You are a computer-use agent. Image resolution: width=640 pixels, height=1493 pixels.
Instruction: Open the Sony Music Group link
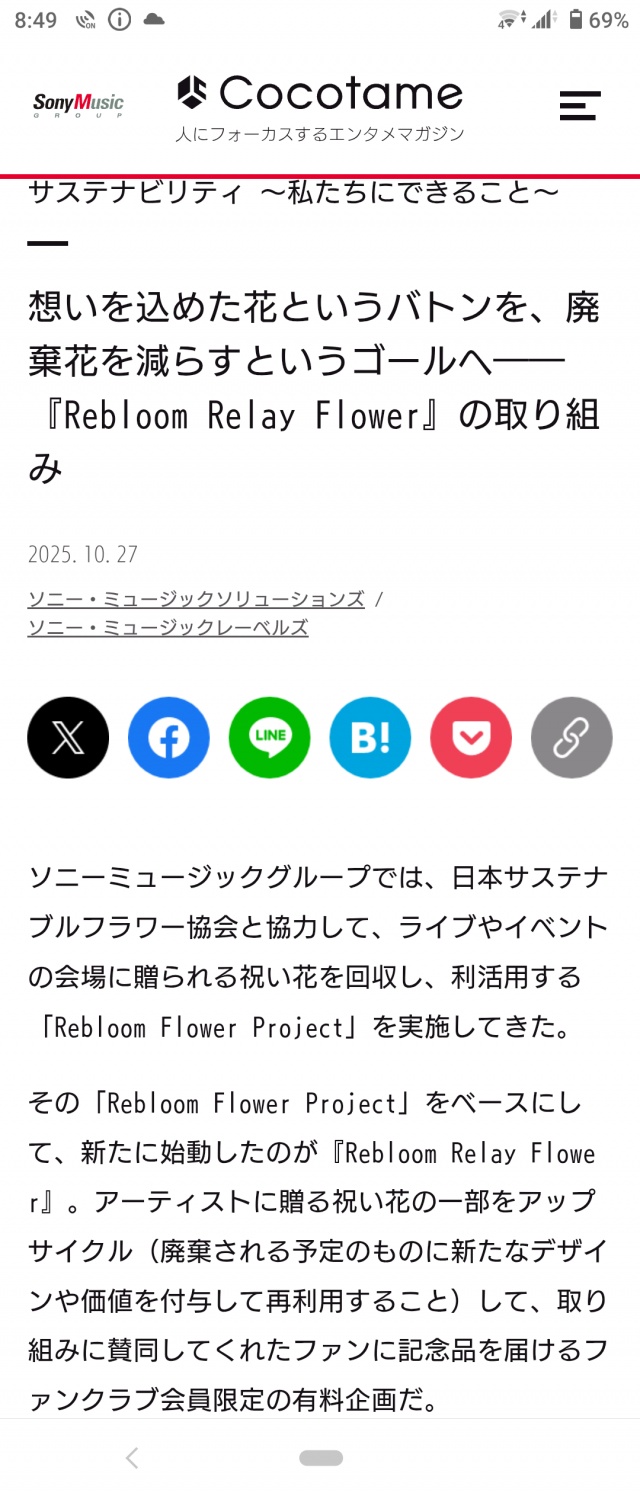[x=78, y=104]
